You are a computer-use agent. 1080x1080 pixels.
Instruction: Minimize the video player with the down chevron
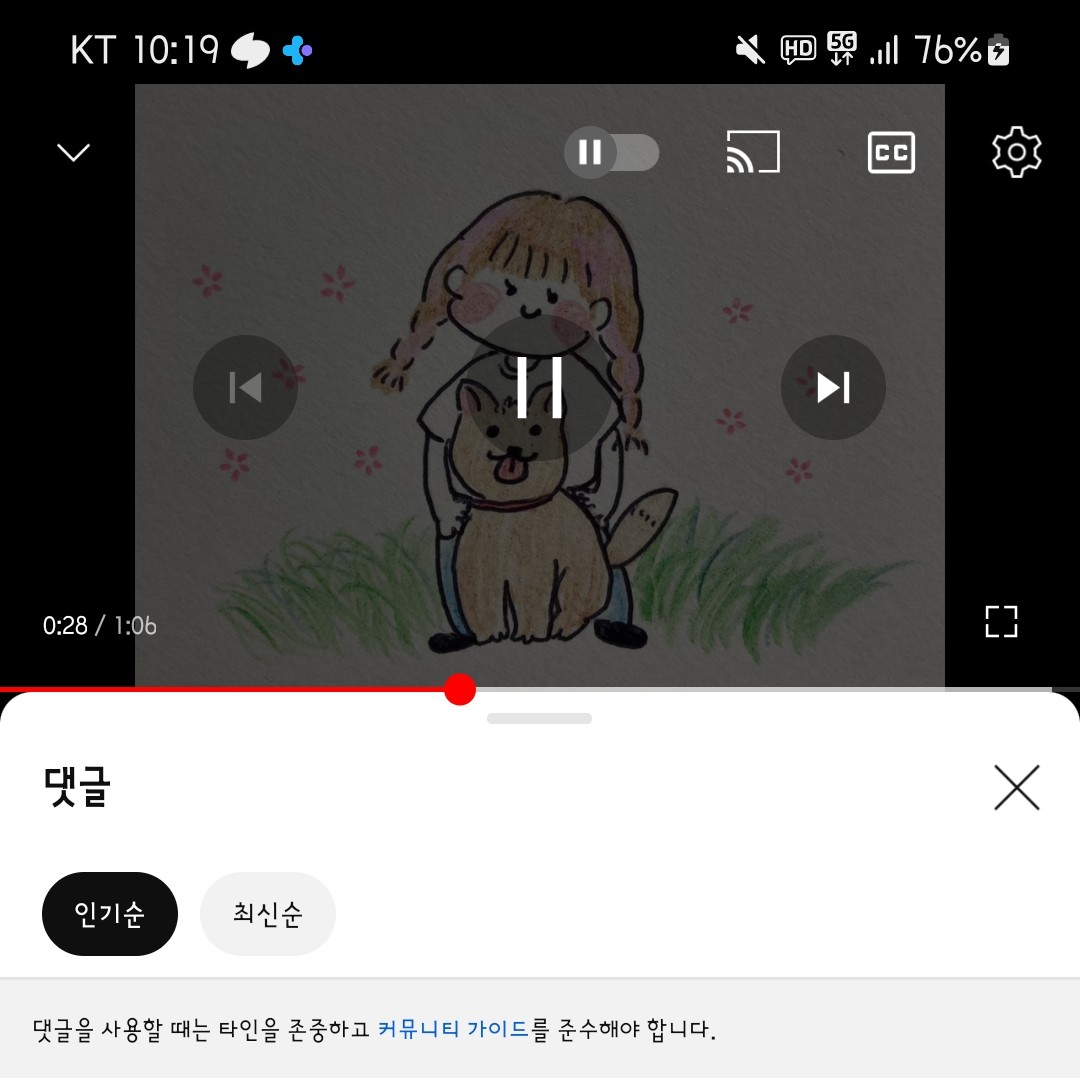coord(73,152)
